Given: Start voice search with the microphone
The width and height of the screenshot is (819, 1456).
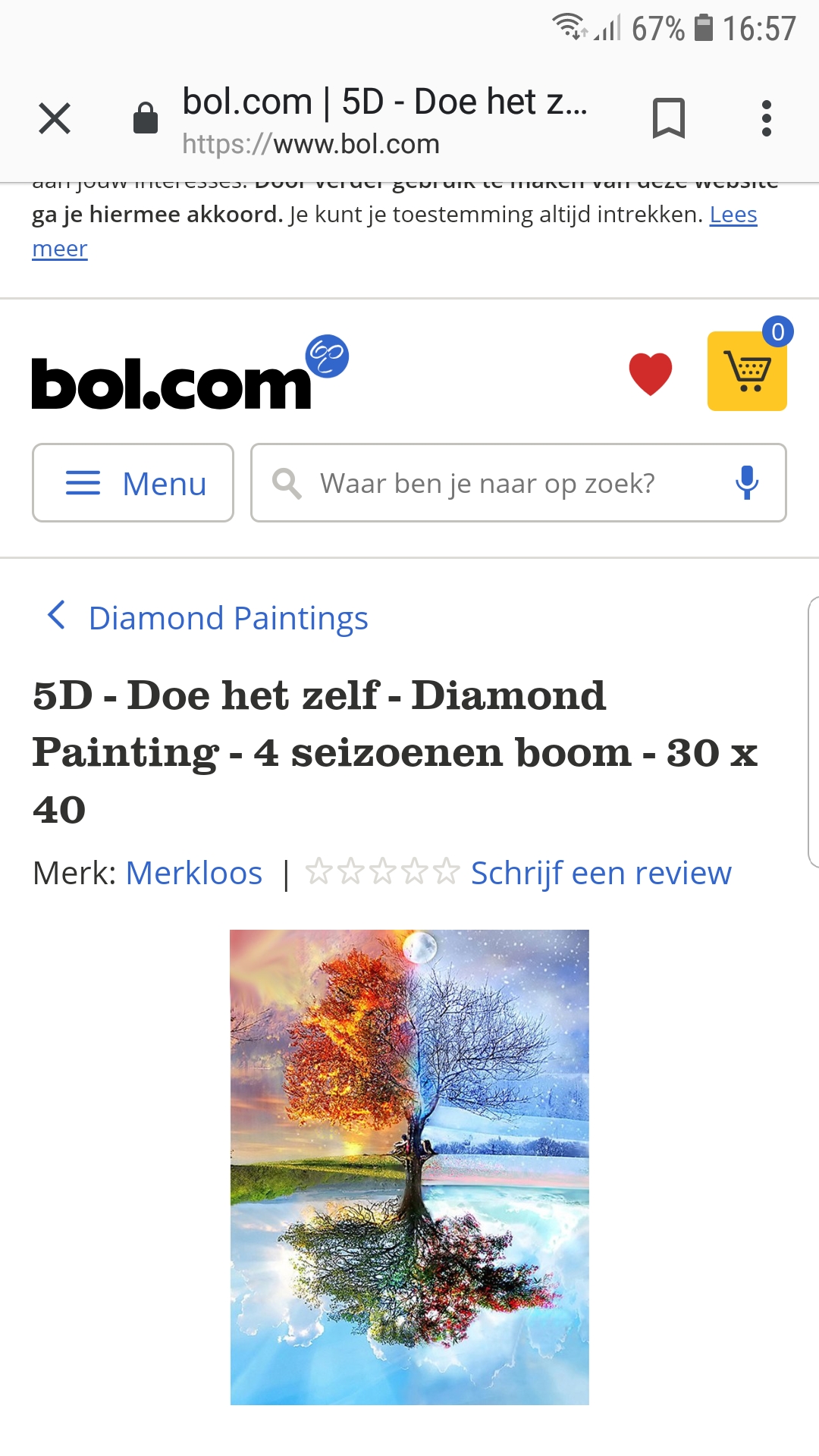Looking at the screenshot, I should [x=747, y=483].
